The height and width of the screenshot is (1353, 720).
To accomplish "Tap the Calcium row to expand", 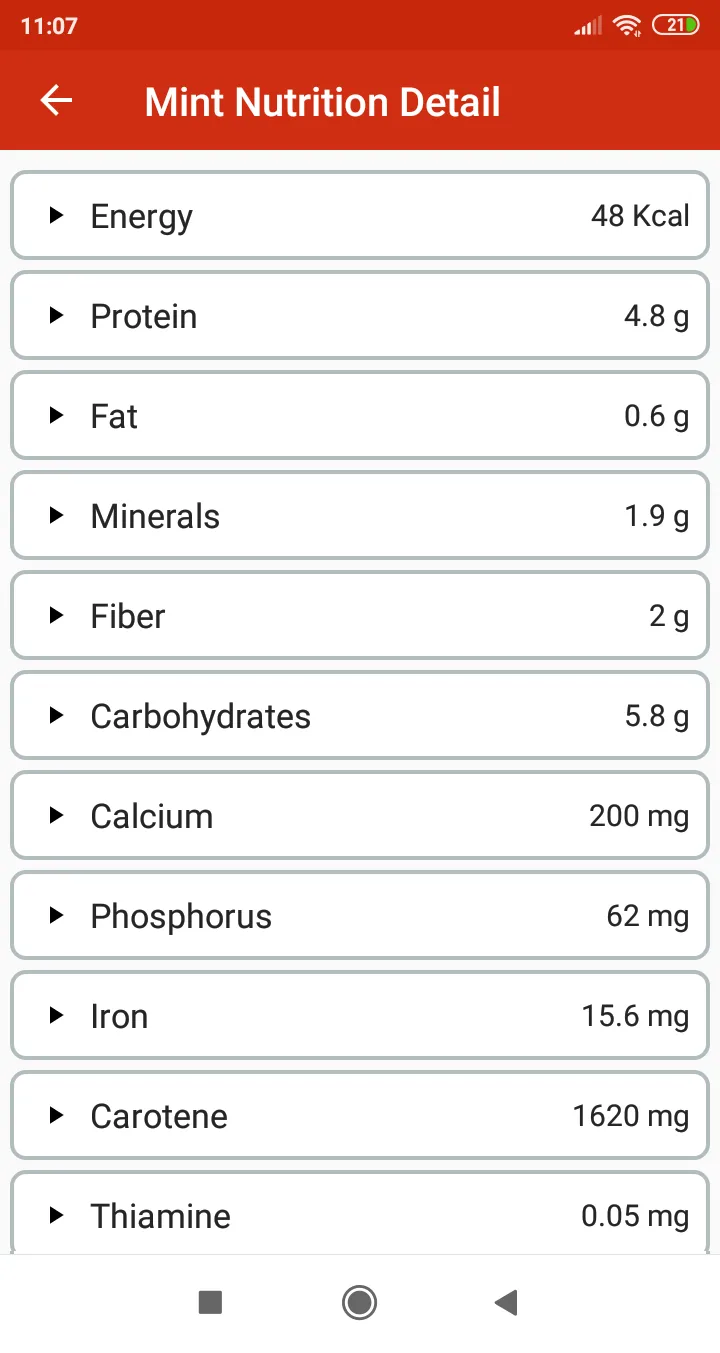I will click(x=359, y=815).
